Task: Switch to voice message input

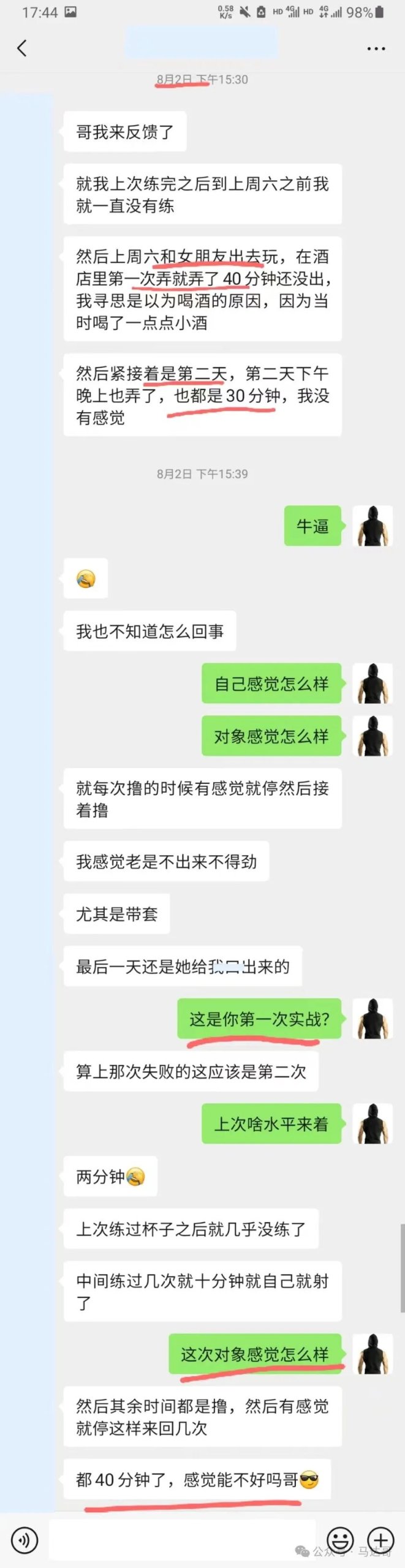Action: pos(25,1539)
